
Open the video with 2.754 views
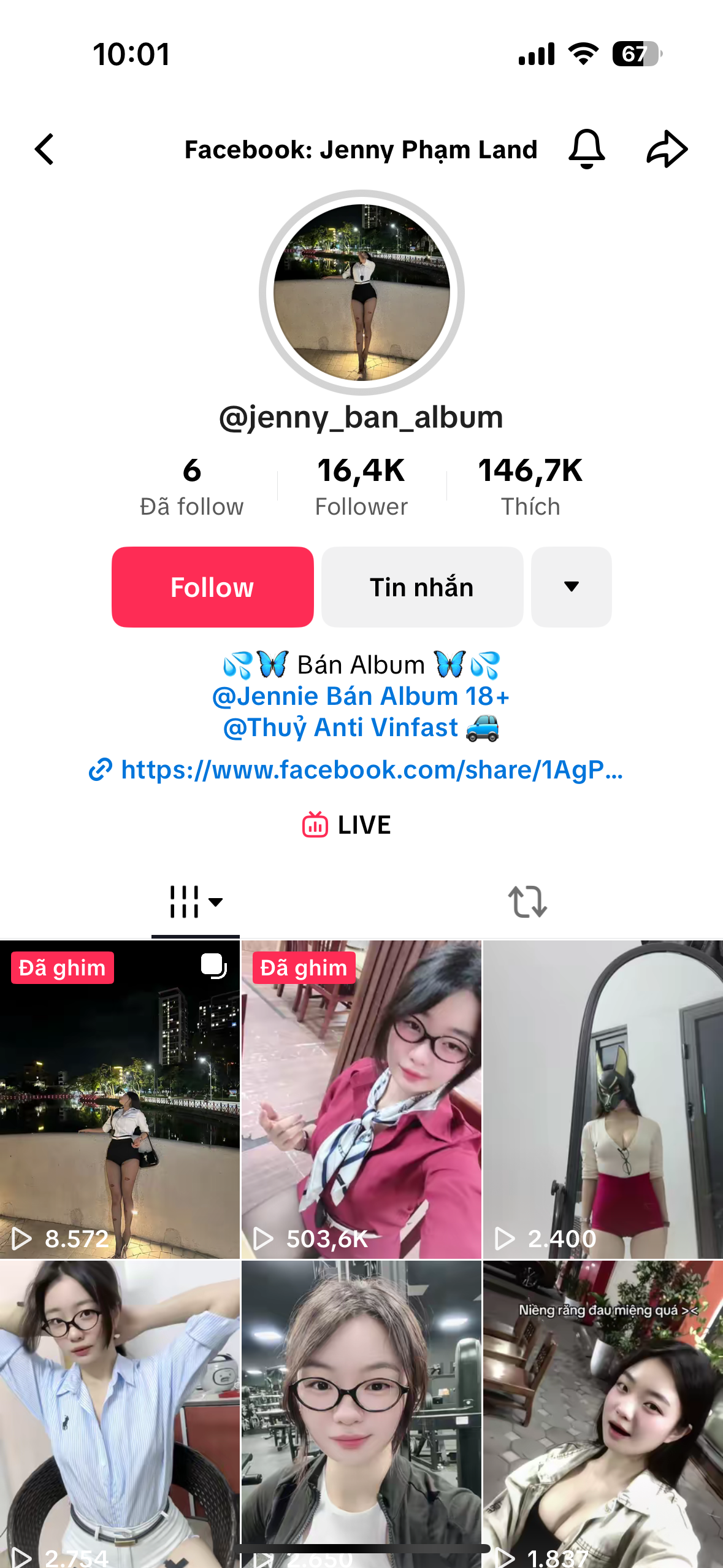coord(120,1411)
